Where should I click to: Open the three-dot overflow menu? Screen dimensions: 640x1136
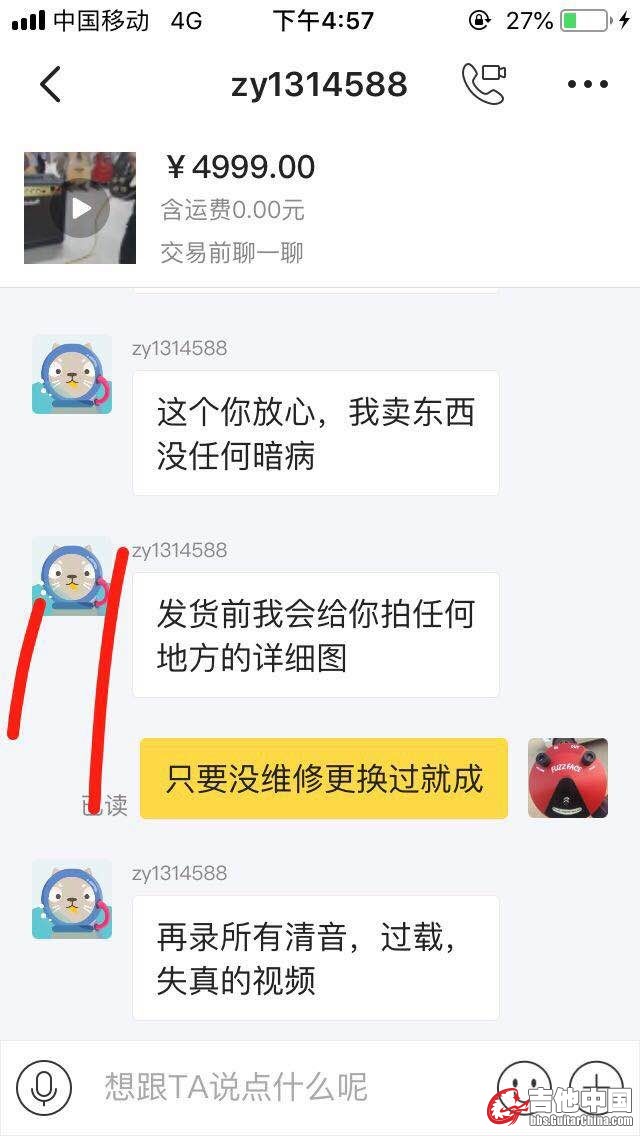coord(588,84)
